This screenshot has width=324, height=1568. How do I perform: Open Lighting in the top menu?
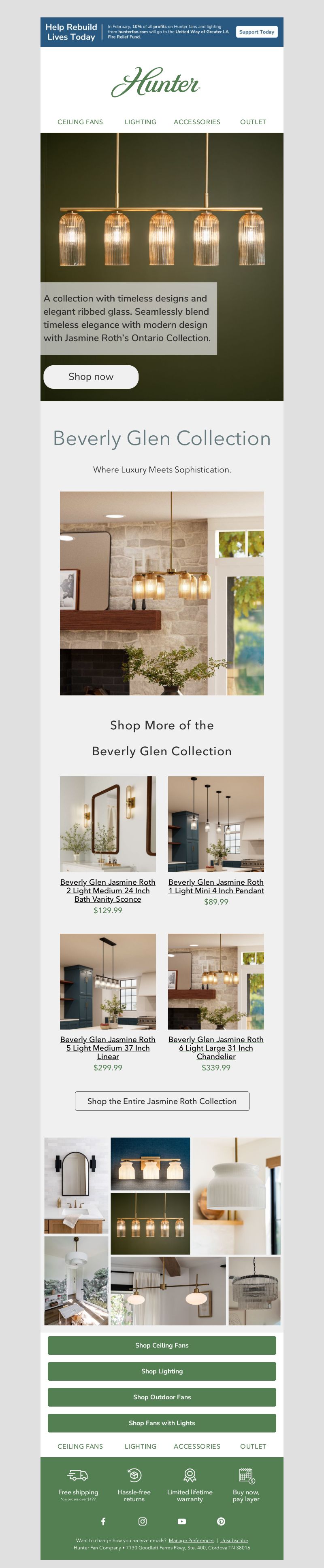pos(140,122)
